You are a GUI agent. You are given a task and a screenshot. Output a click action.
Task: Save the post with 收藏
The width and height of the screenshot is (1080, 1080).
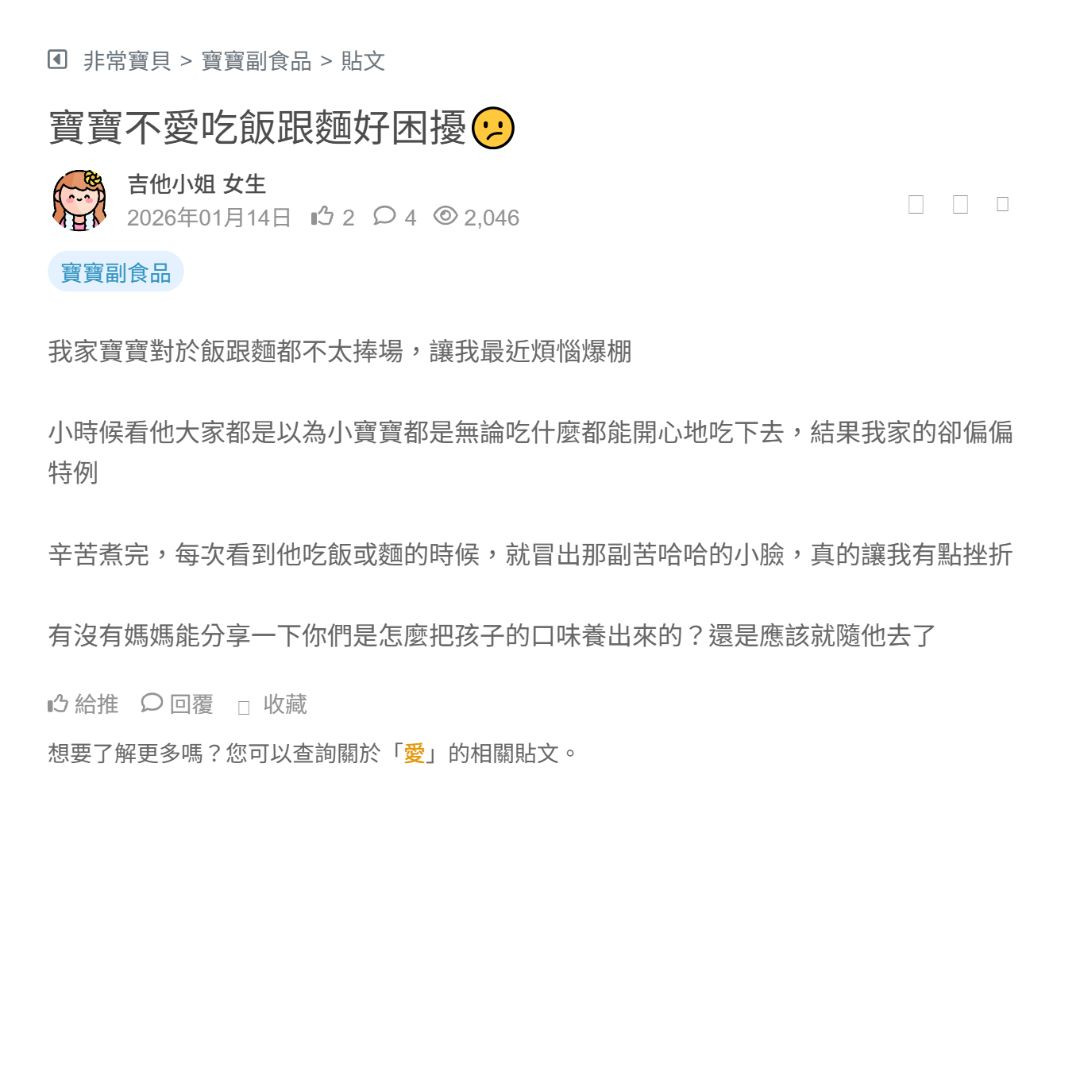coord(273,705)
